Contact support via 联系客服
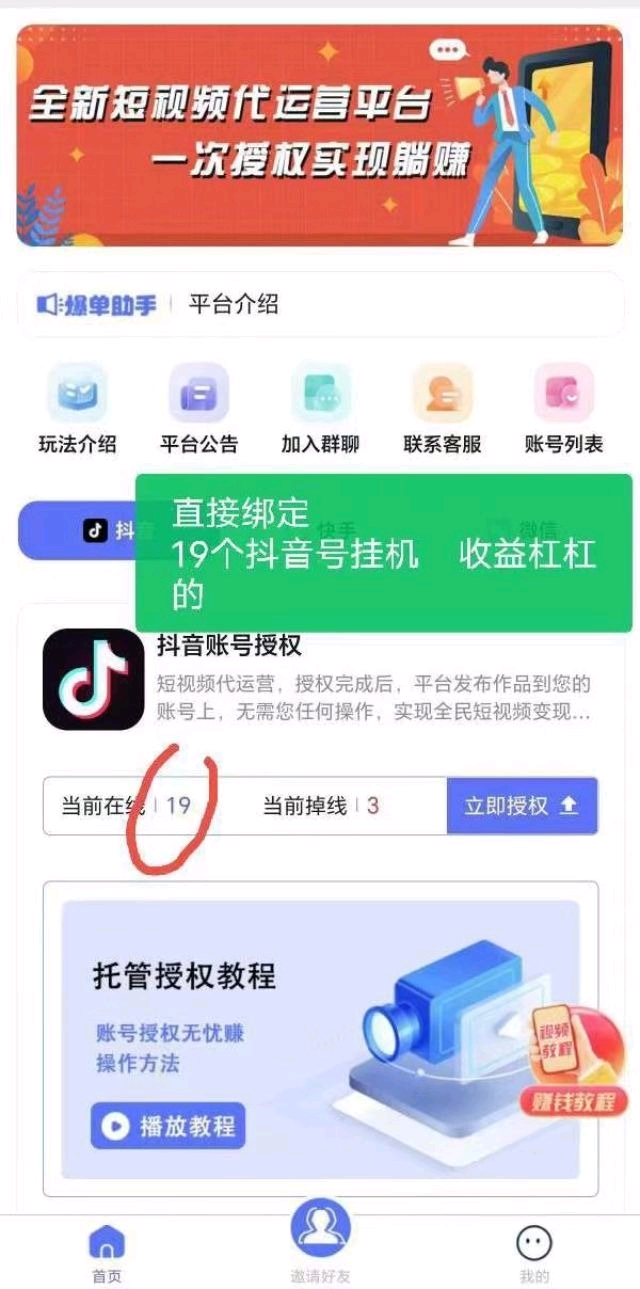Viewport: 640px width, 1289px height. 442,410
